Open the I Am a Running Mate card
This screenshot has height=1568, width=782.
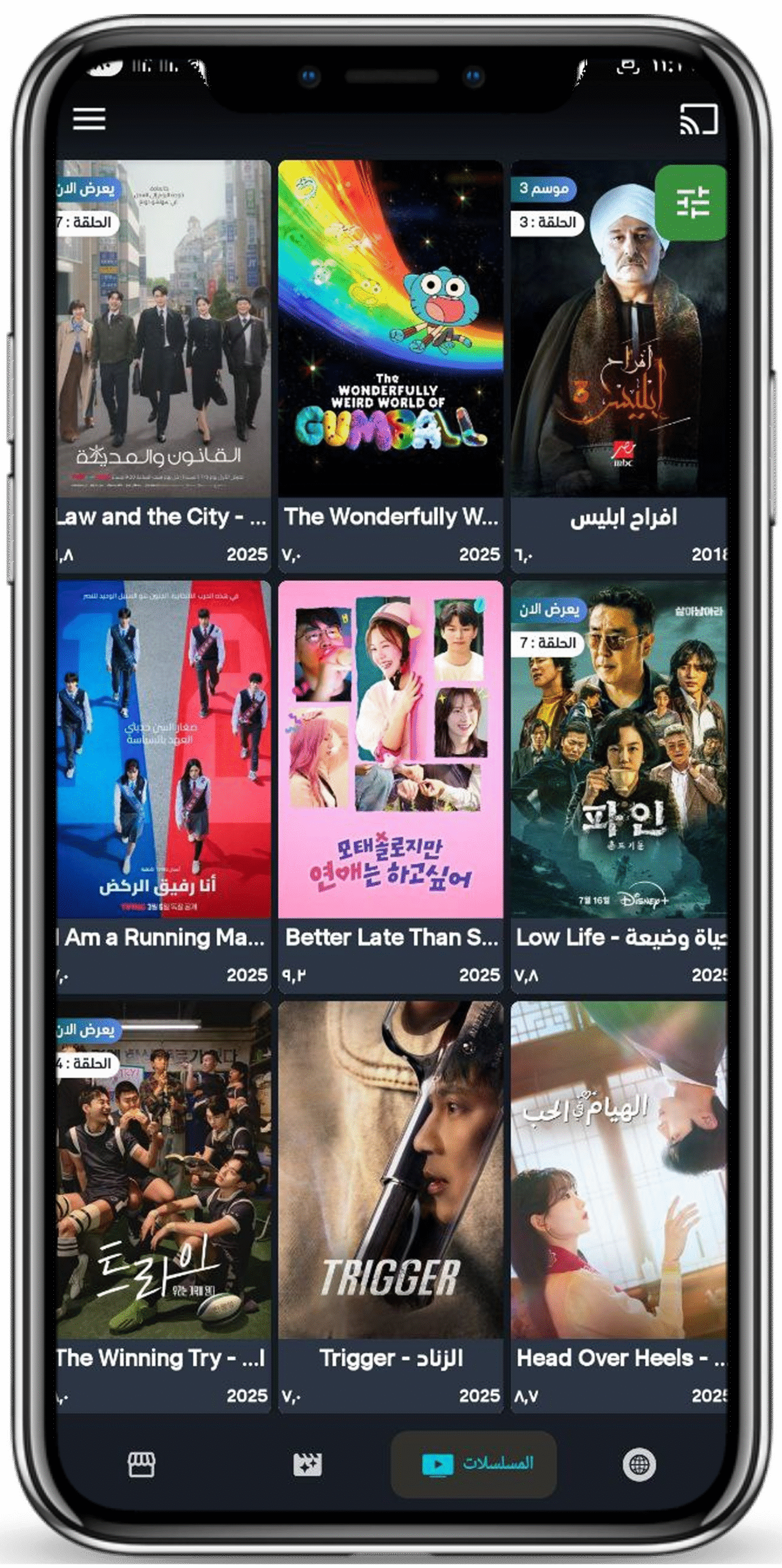164,787
